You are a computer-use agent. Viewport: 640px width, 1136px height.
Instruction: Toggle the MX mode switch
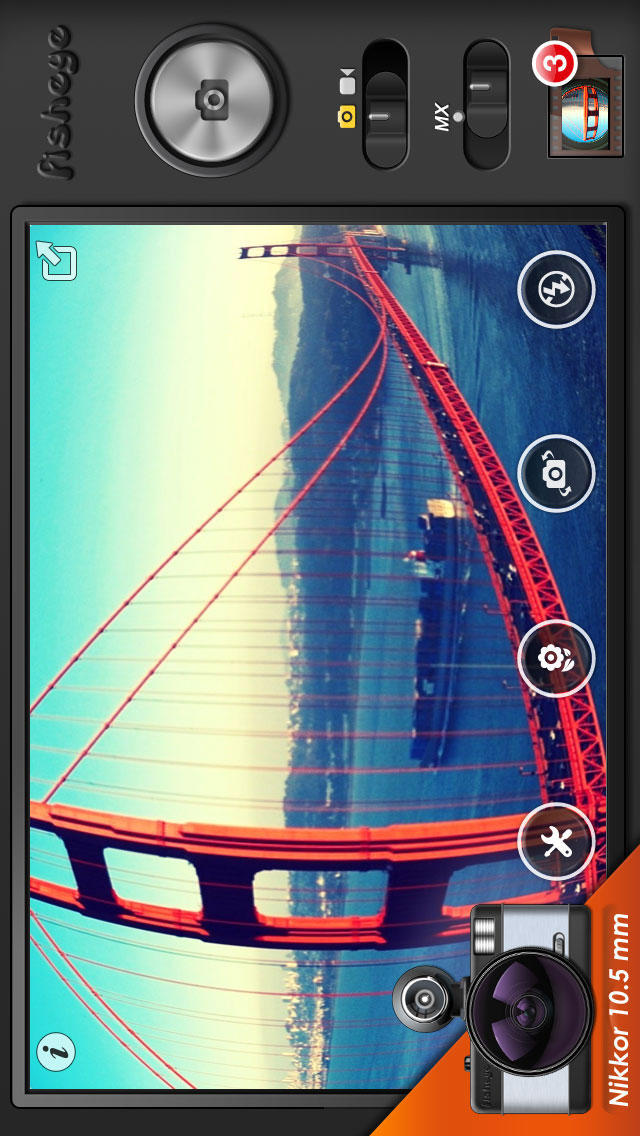coord(486,104)
